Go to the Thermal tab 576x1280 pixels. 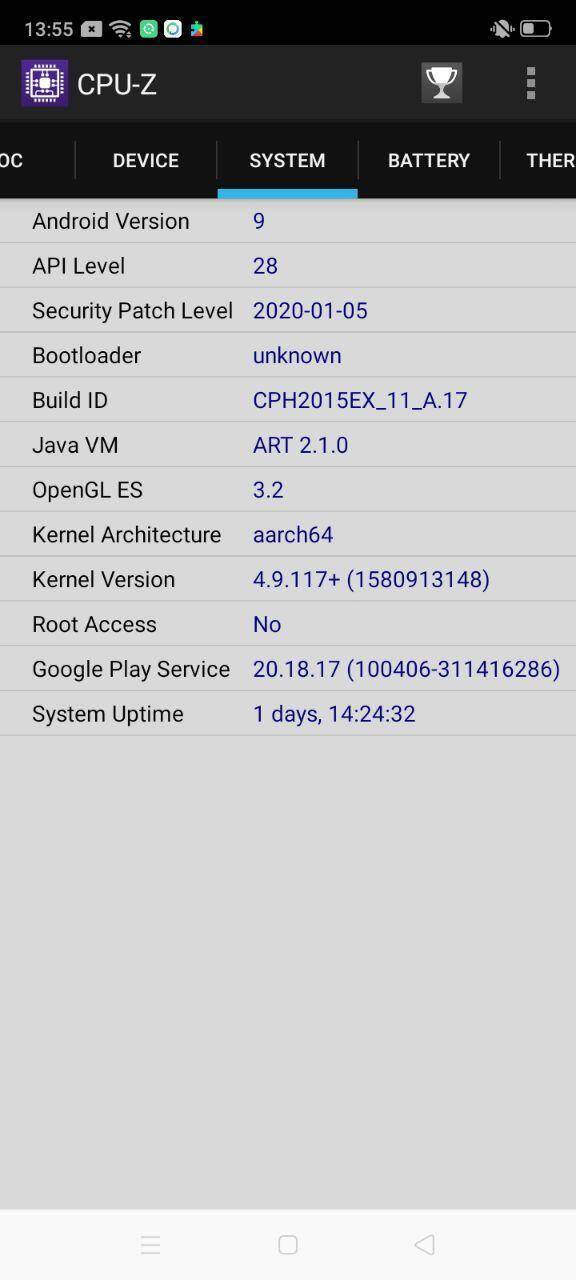click(539, 160)
